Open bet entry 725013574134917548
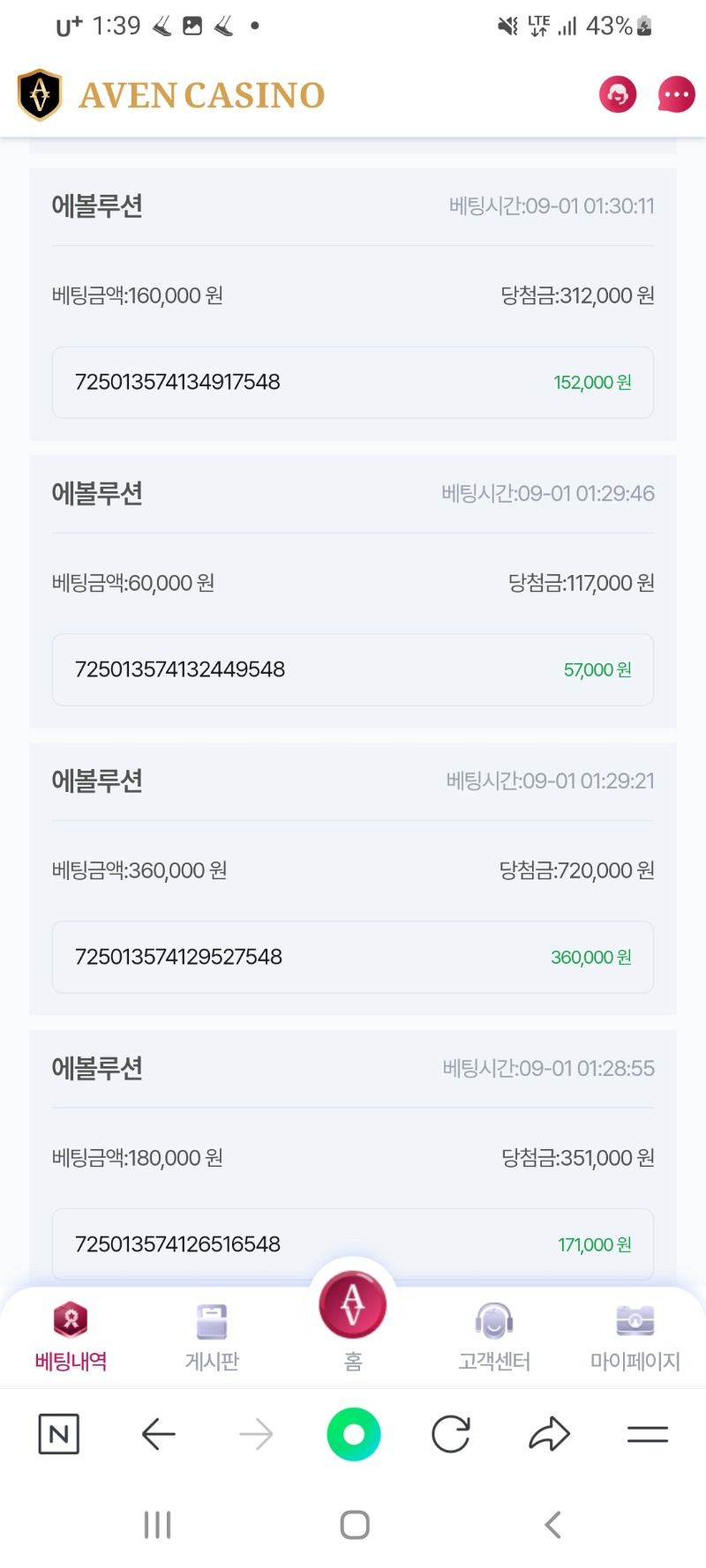Viewport: 706px width, 1568px height. (353, 382)
